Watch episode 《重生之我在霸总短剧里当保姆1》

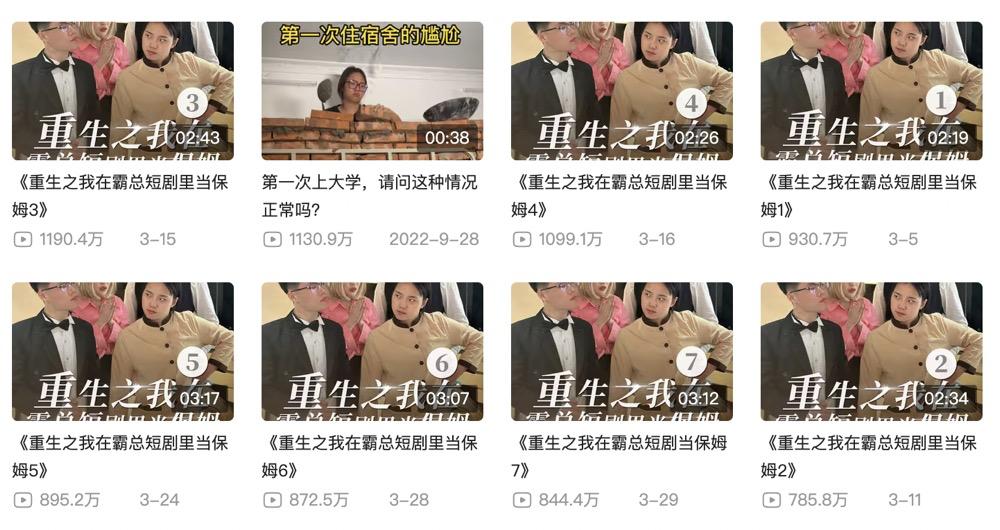(x=871, y=91)
